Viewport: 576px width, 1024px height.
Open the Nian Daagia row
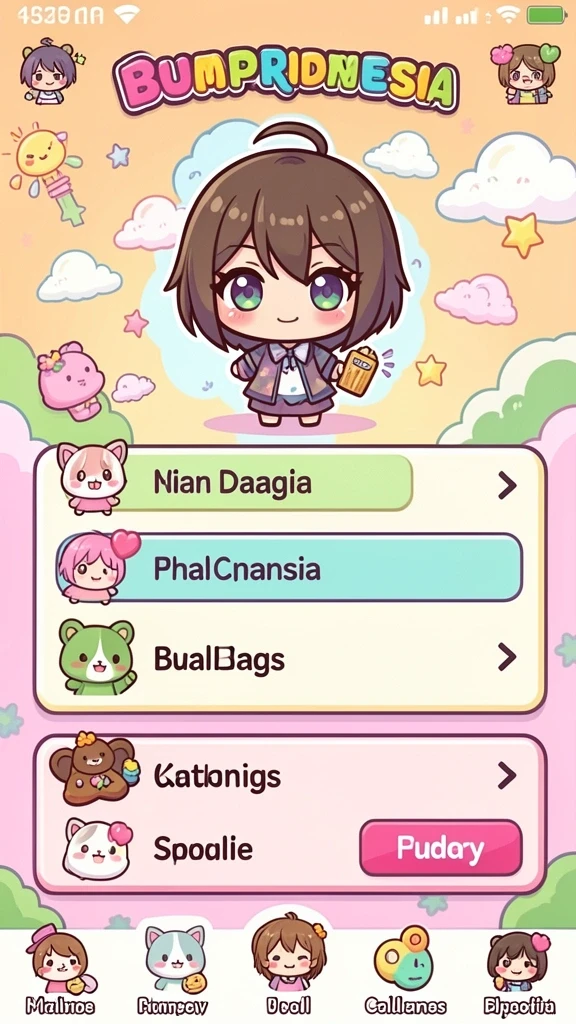(291, 484)
